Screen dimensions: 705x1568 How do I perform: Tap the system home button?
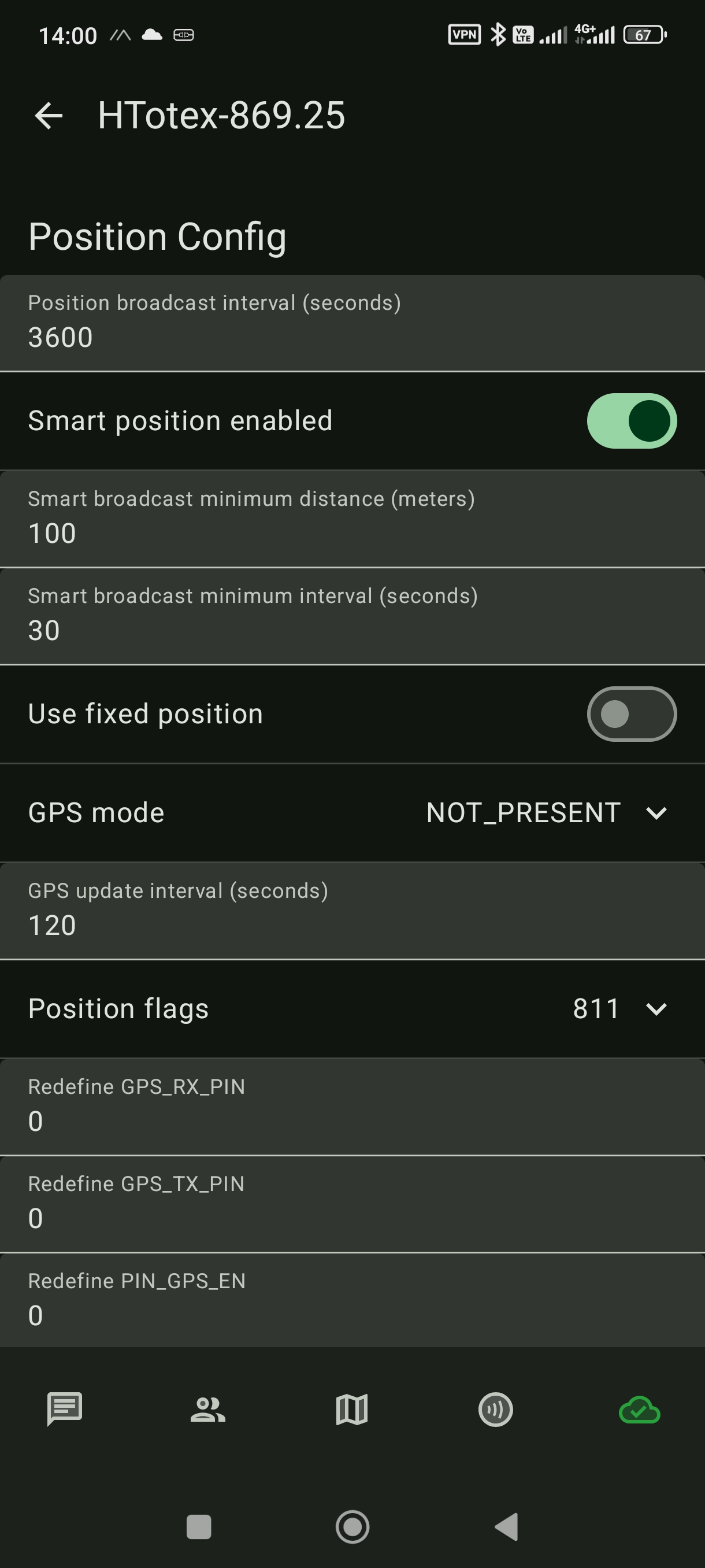click(x=352, y=1526)
